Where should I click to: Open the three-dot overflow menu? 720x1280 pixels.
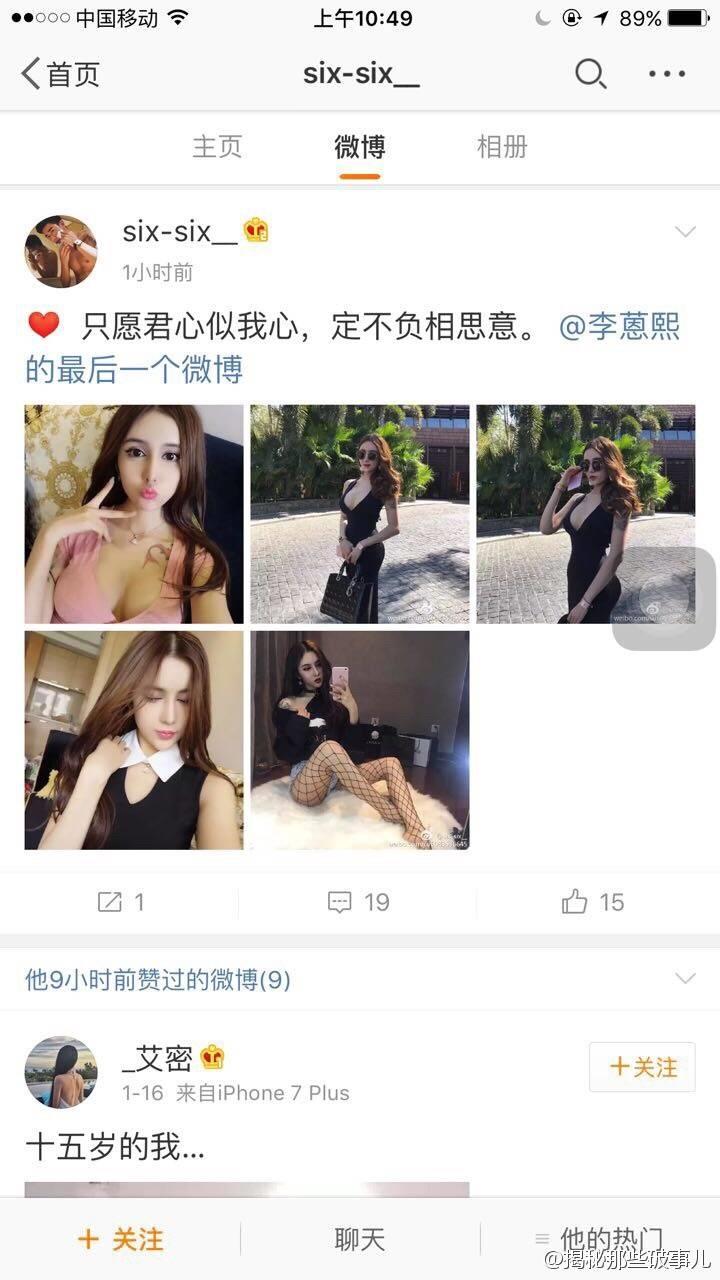(667, 74)
